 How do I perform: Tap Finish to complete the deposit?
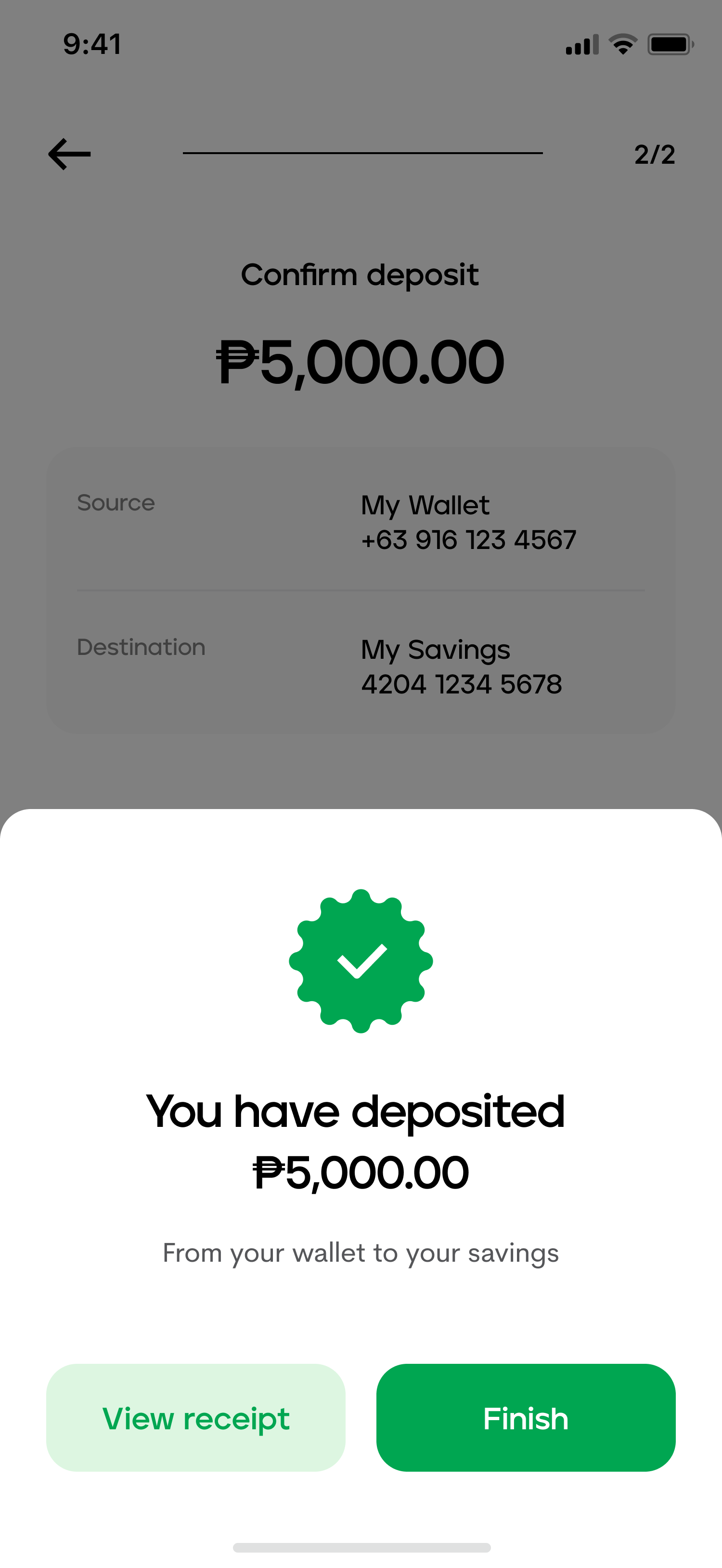526,1418
